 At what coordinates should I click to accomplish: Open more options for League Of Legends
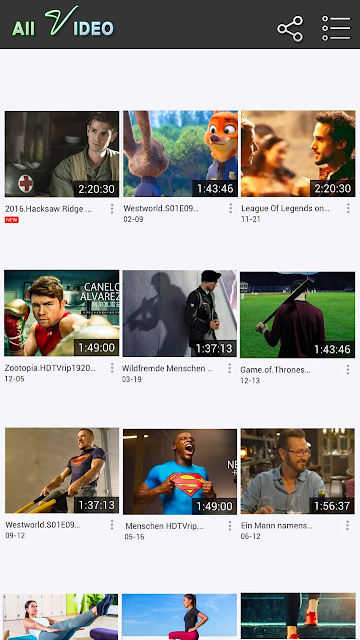348,208
